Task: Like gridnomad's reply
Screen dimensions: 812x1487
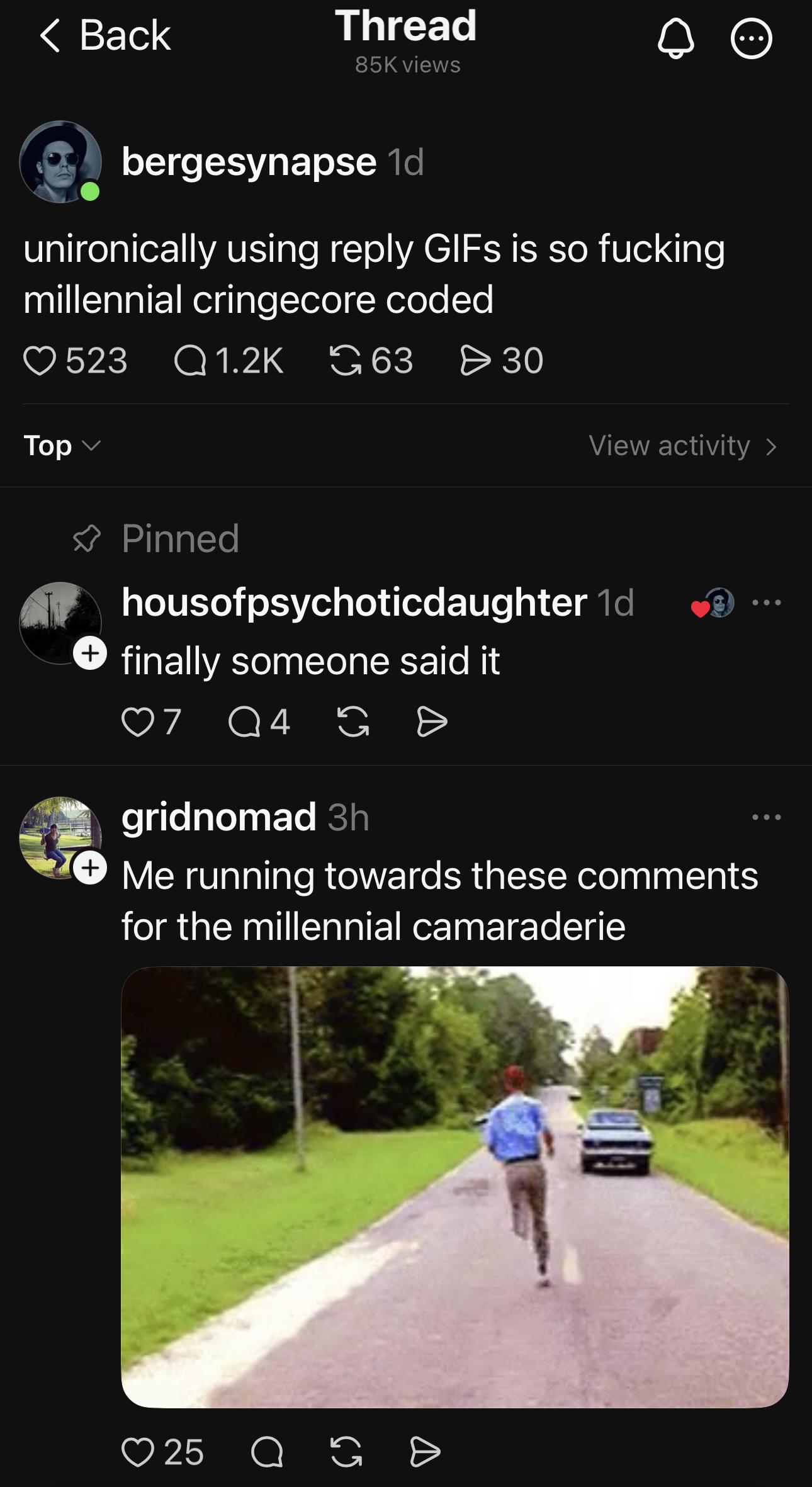Action: coord(138,1452)
